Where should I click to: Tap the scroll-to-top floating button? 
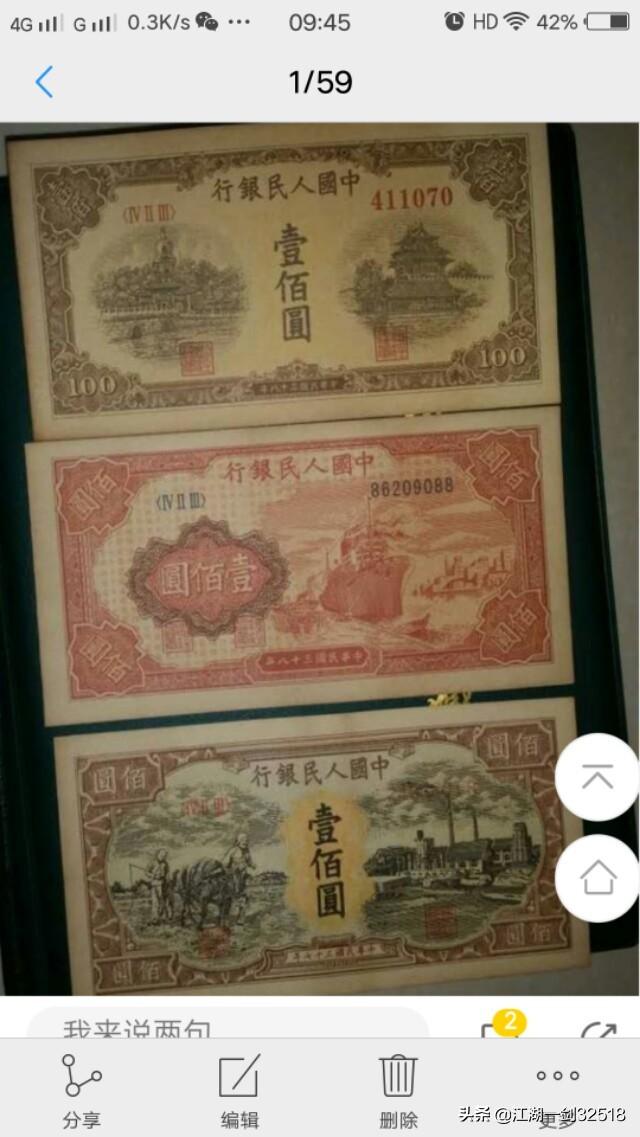pos(597,777)
